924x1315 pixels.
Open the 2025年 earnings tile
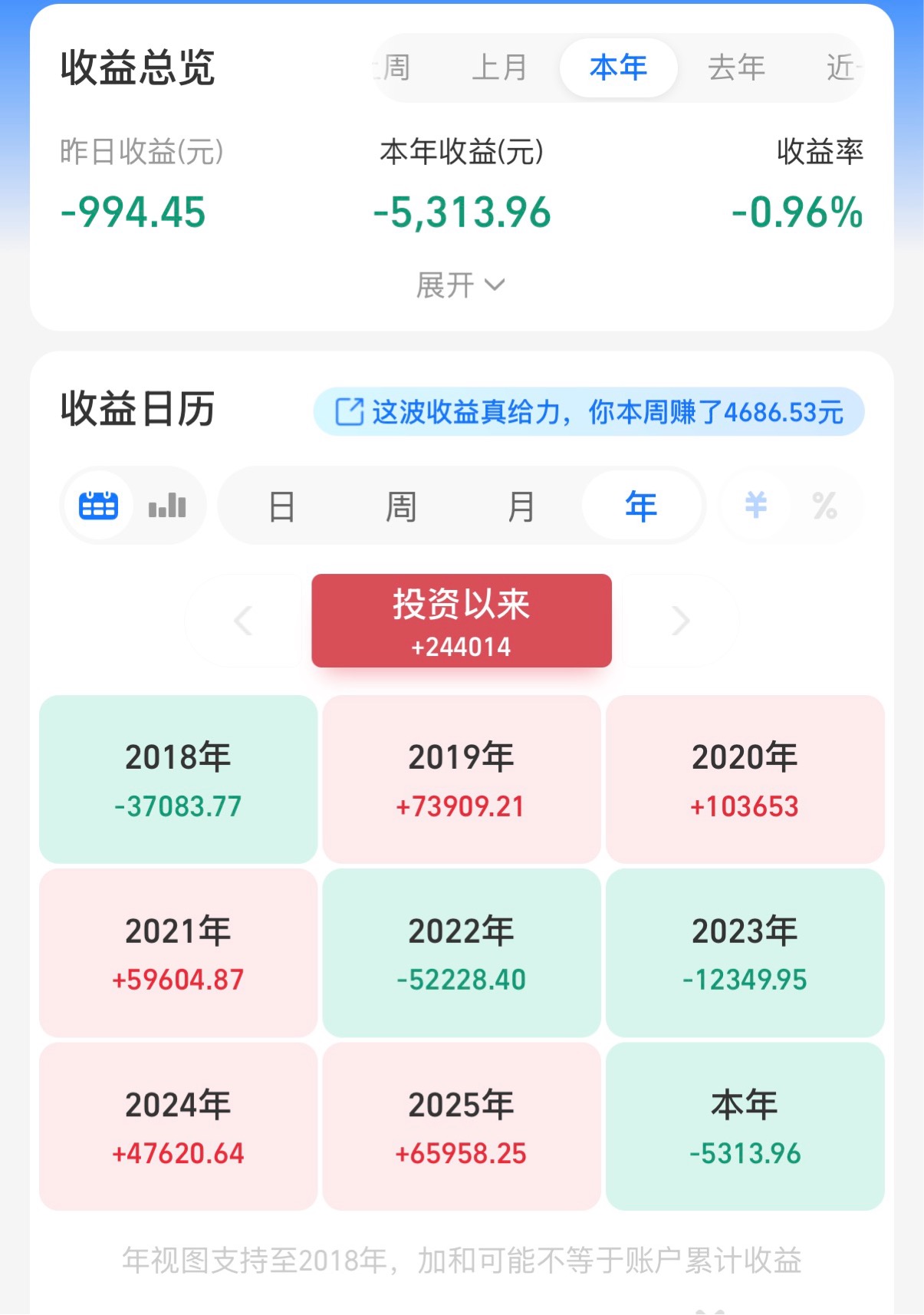462,1126
